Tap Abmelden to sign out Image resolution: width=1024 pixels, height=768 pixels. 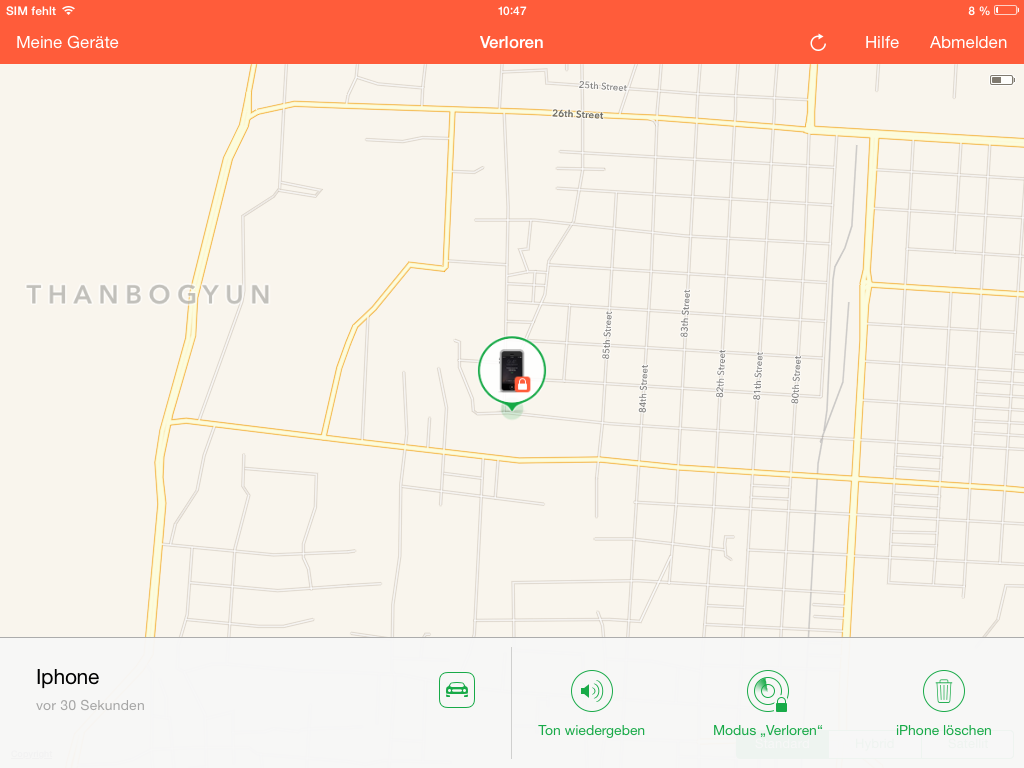point(968,42)
